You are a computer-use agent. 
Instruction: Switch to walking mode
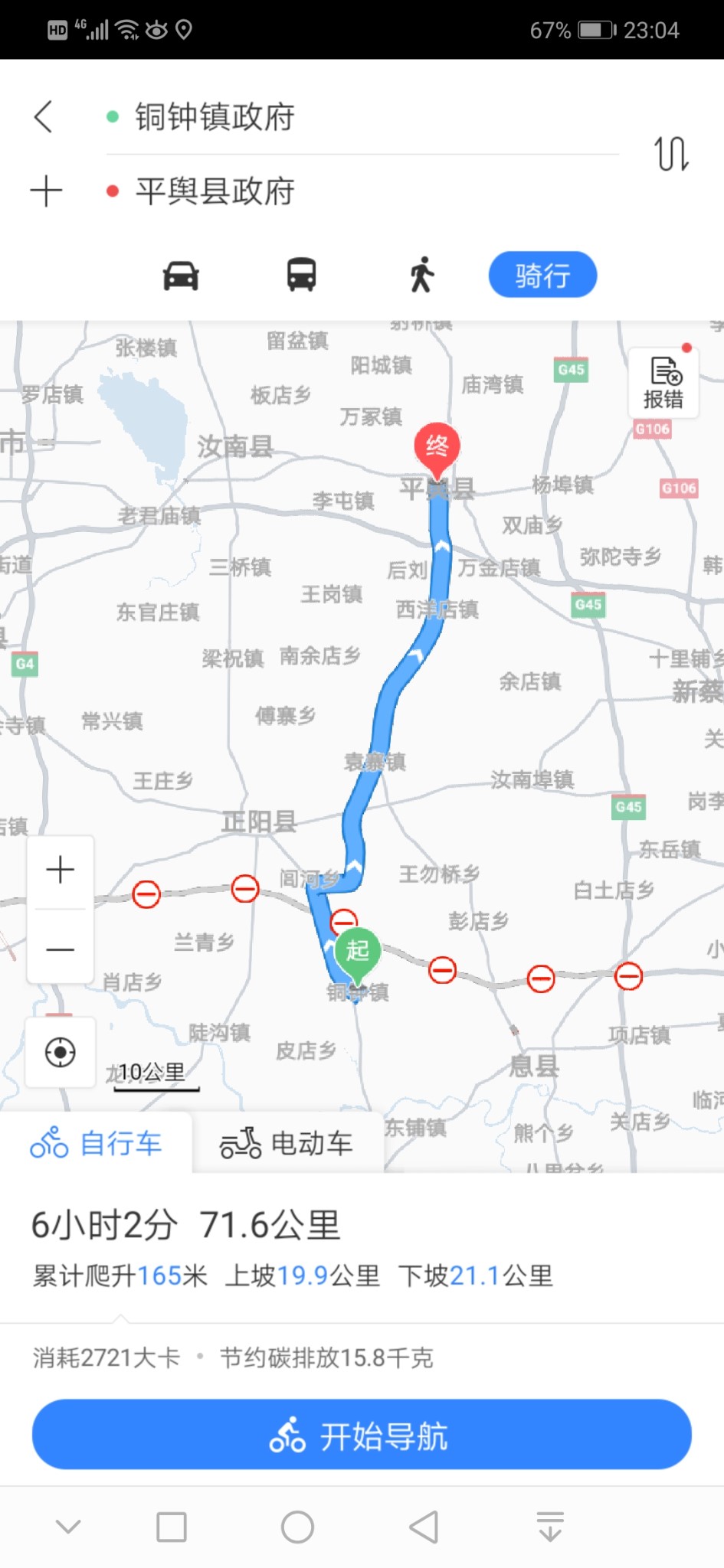tap(421, 275)
